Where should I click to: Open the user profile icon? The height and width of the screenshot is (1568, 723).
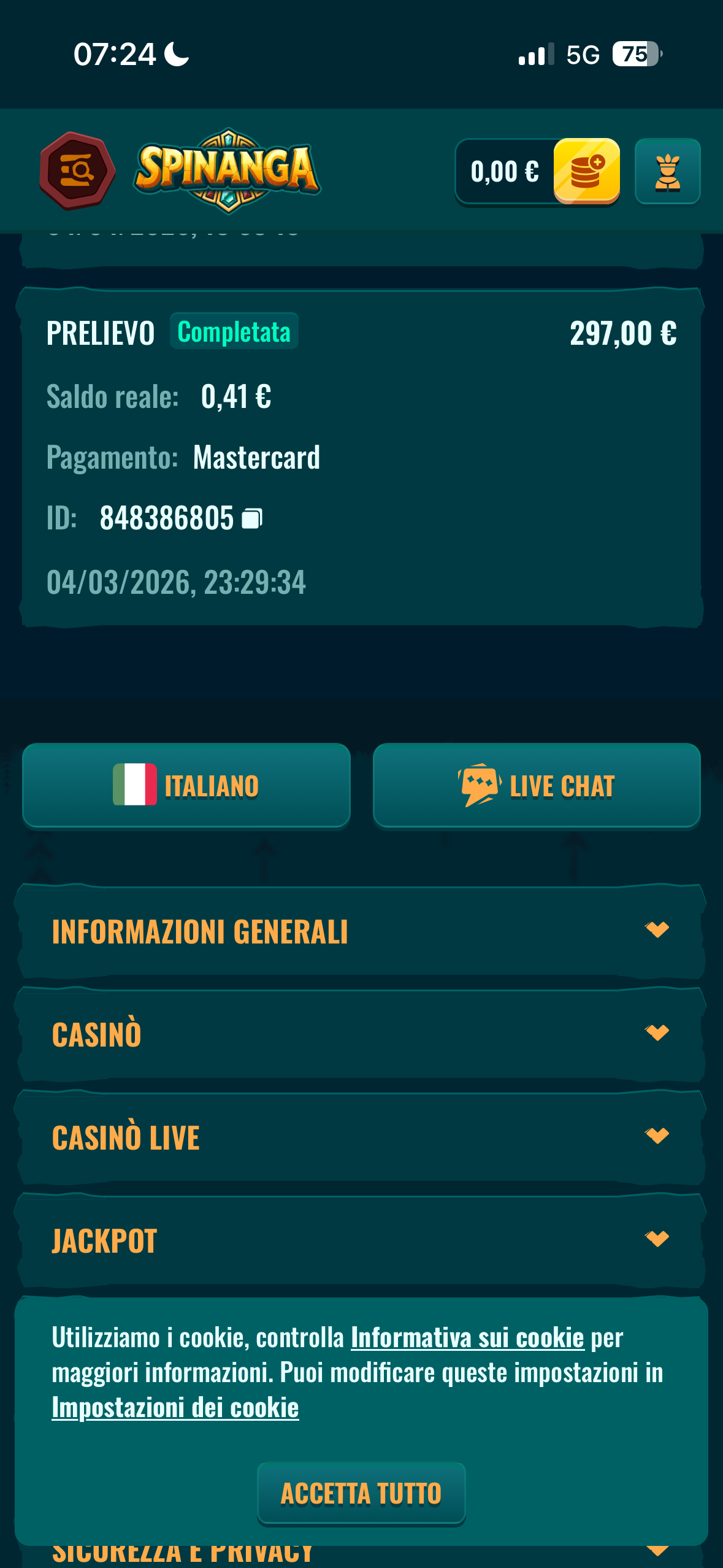[x=667, y=171]
